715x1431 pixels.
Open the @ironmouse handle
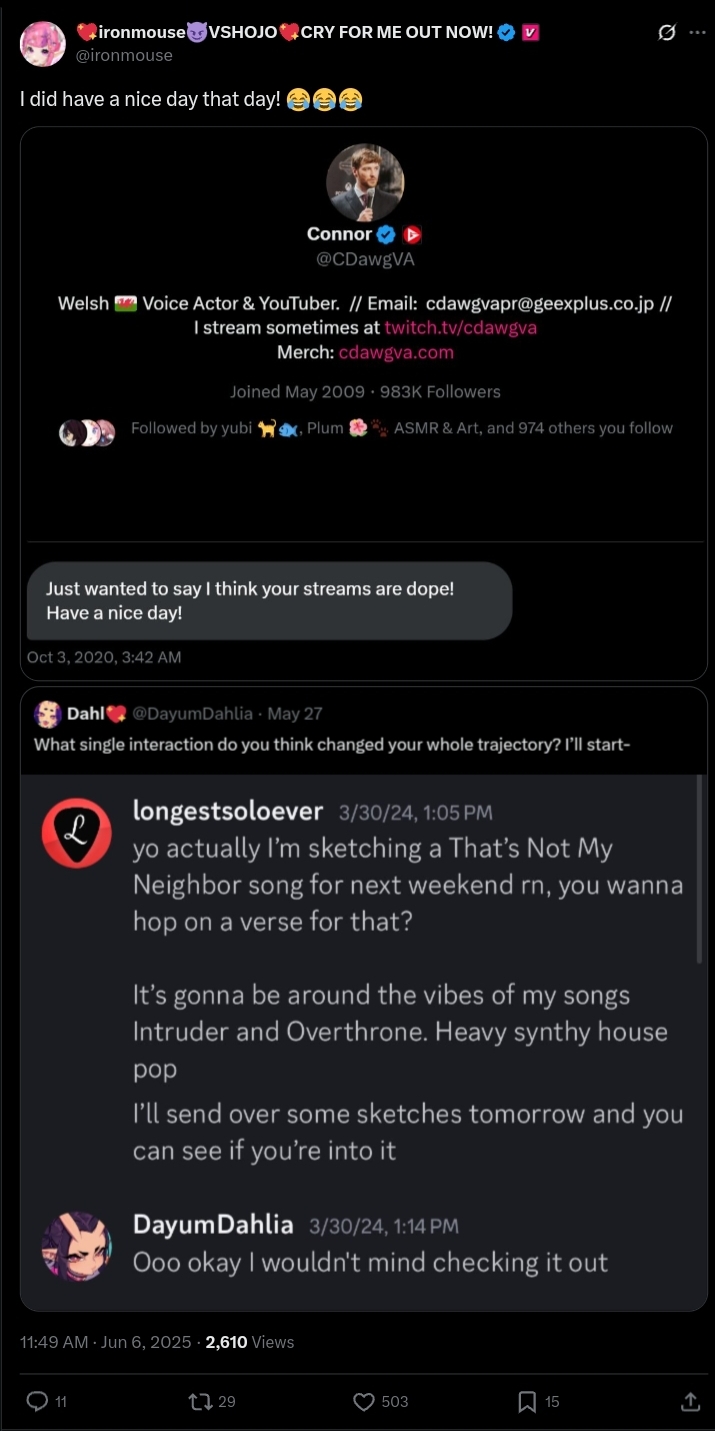125,55
